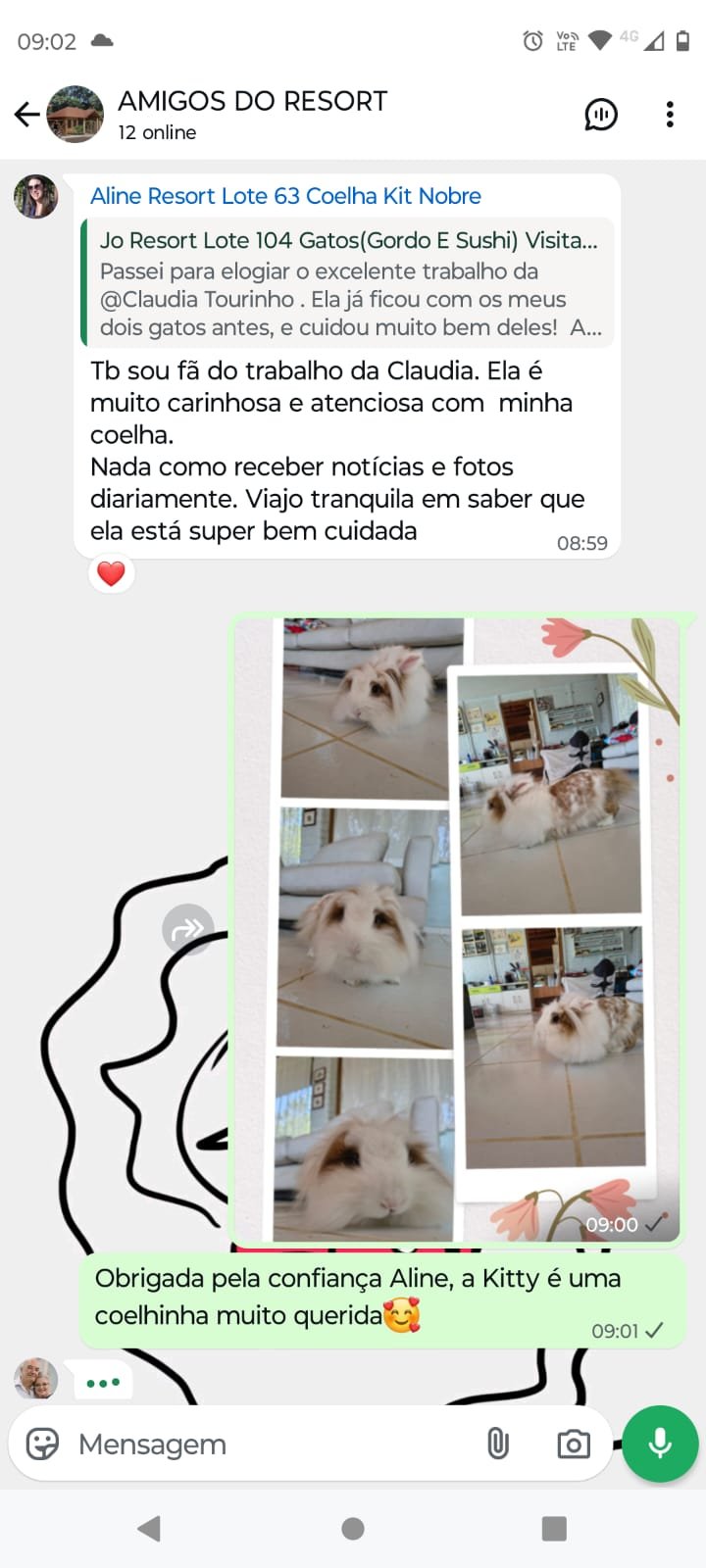Tap the heart reaction on Aline's message
706x1568 pixels.
tap(110, 573)
